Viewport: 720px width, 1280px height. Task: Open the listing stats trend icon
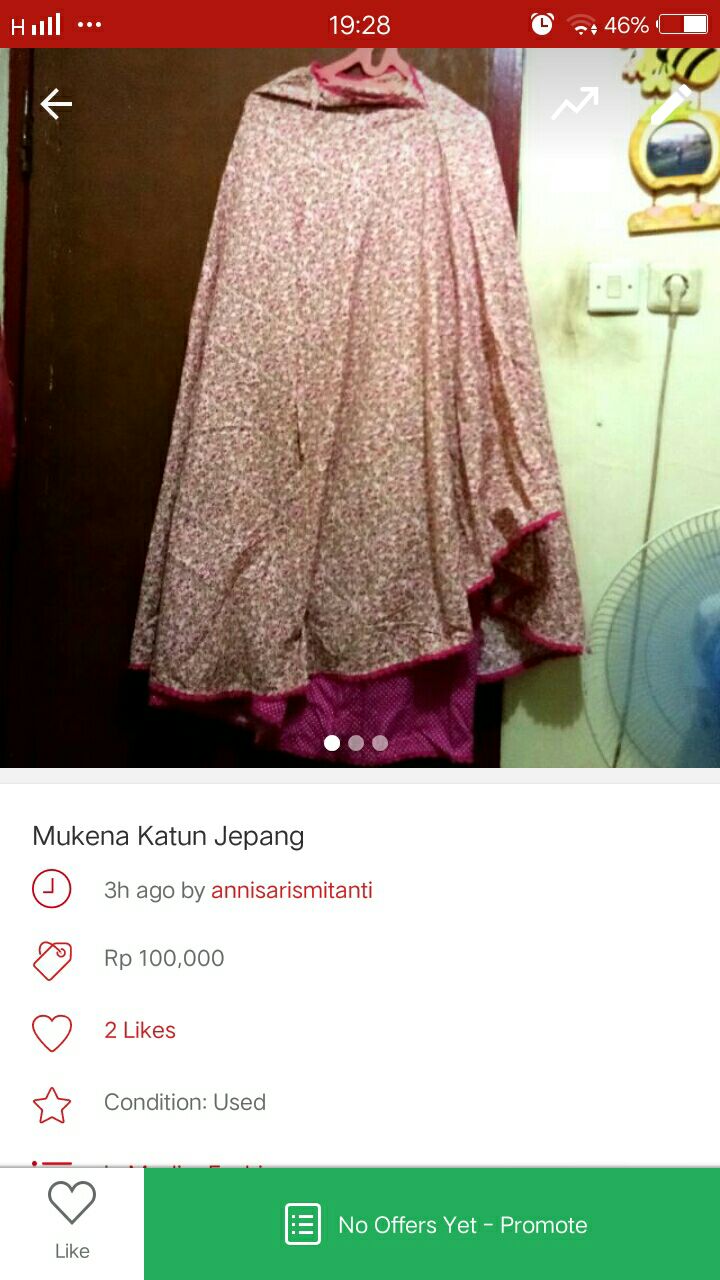575,103
